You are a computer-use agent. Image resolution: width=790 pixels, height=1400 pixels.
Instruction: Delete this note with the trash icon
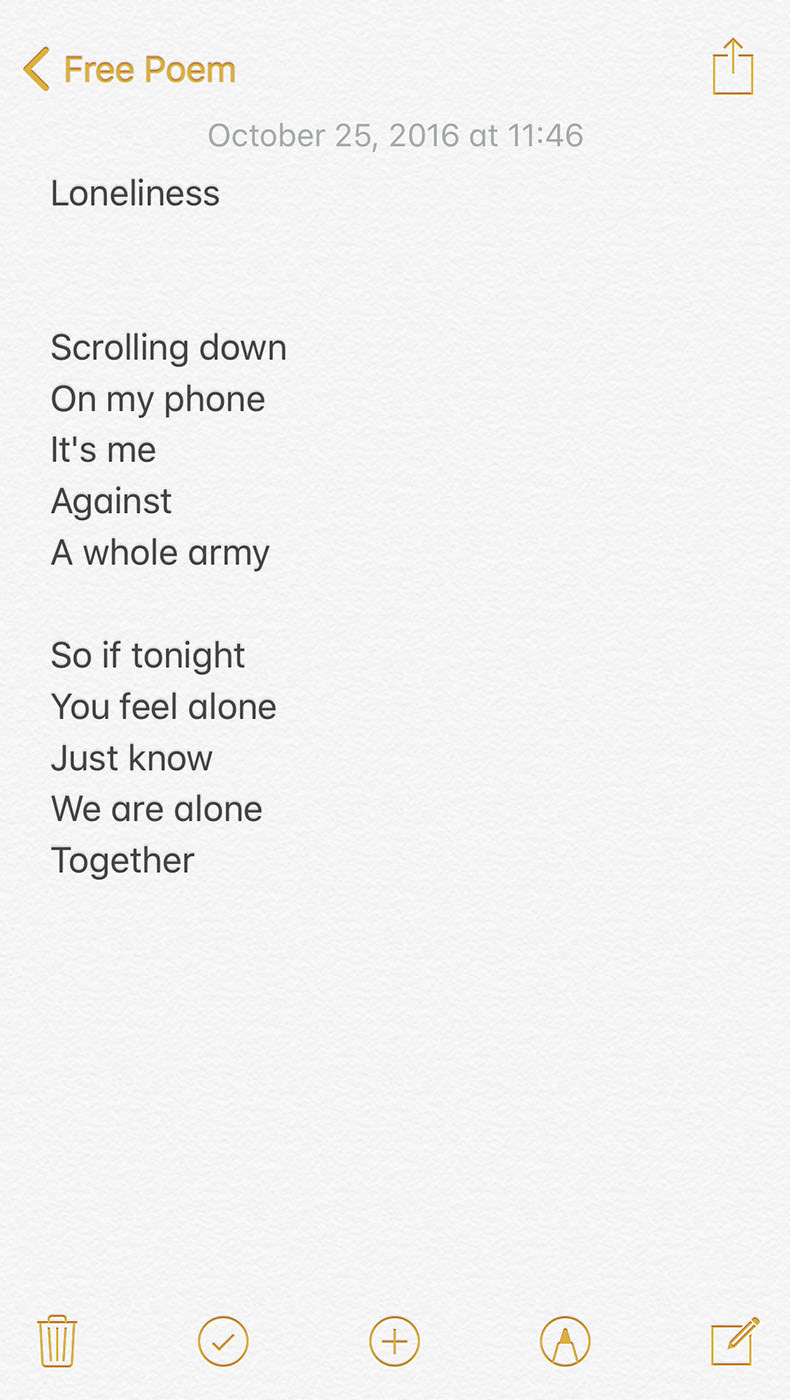pos(57,1341)
